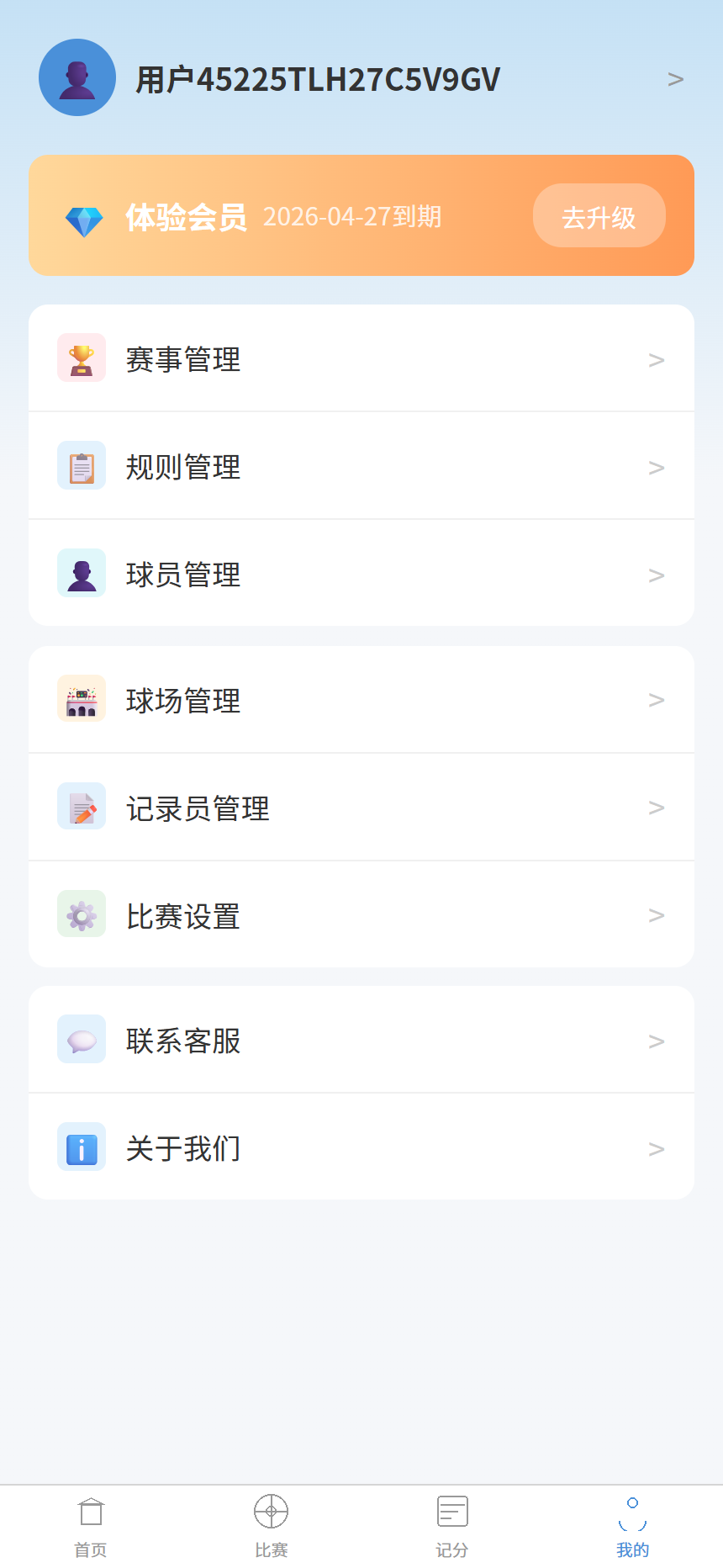Click the membership expiry date 2026-04-27到期
Viewport: 723px width, 1568px height.
coord(351,217)
